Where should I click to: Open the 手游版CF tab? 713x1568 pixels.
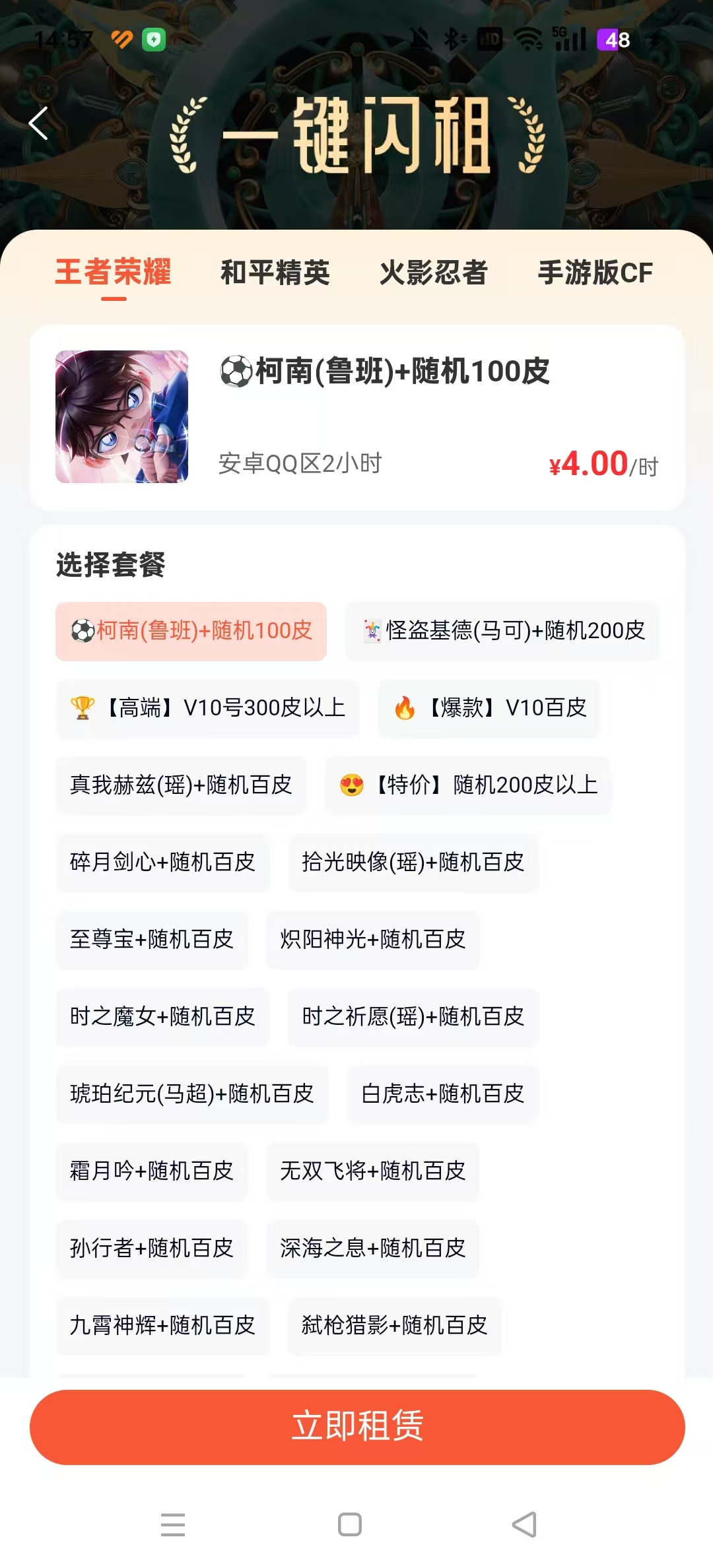pos(595,273)
